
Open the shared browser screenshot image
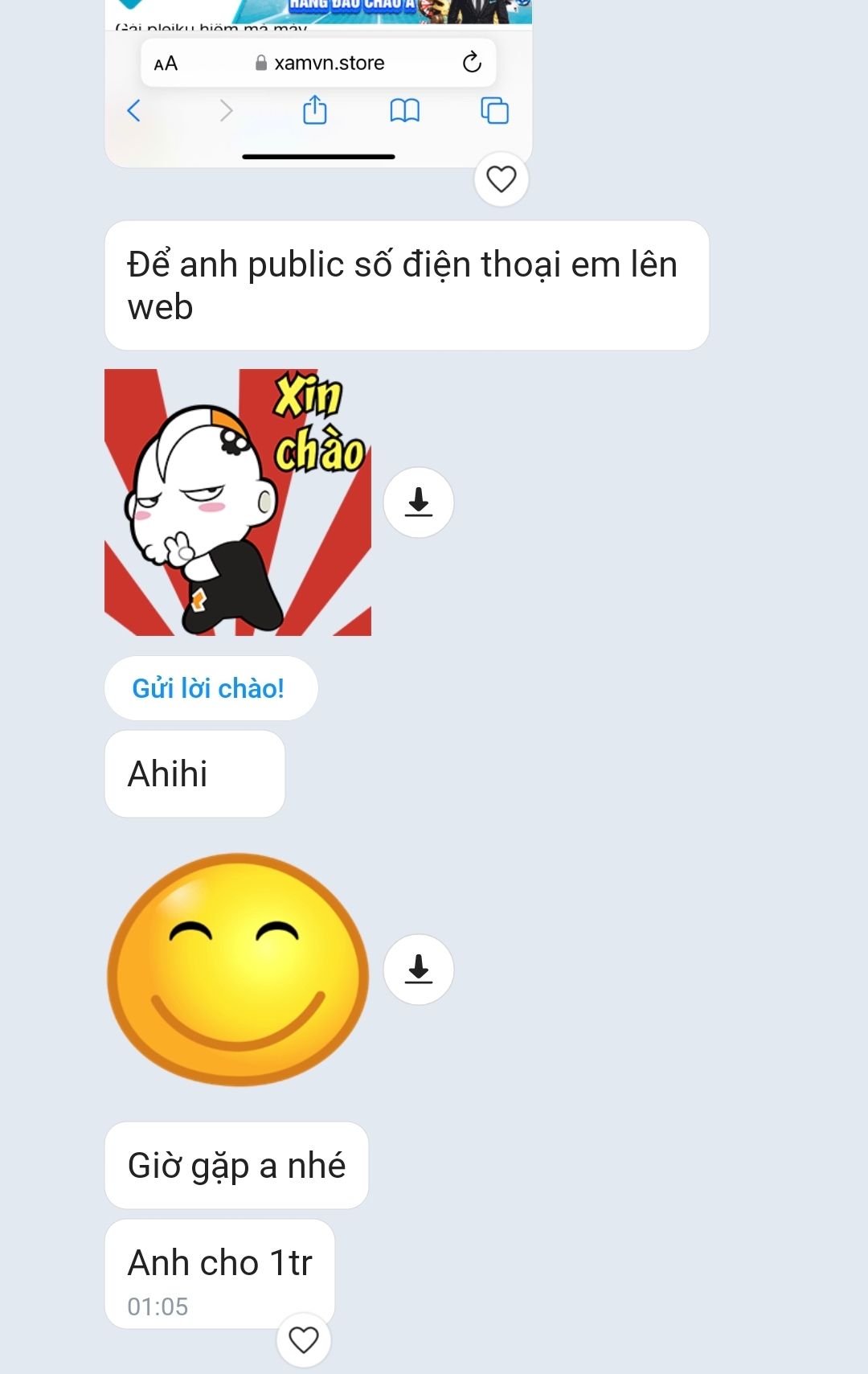click(318, 88)
